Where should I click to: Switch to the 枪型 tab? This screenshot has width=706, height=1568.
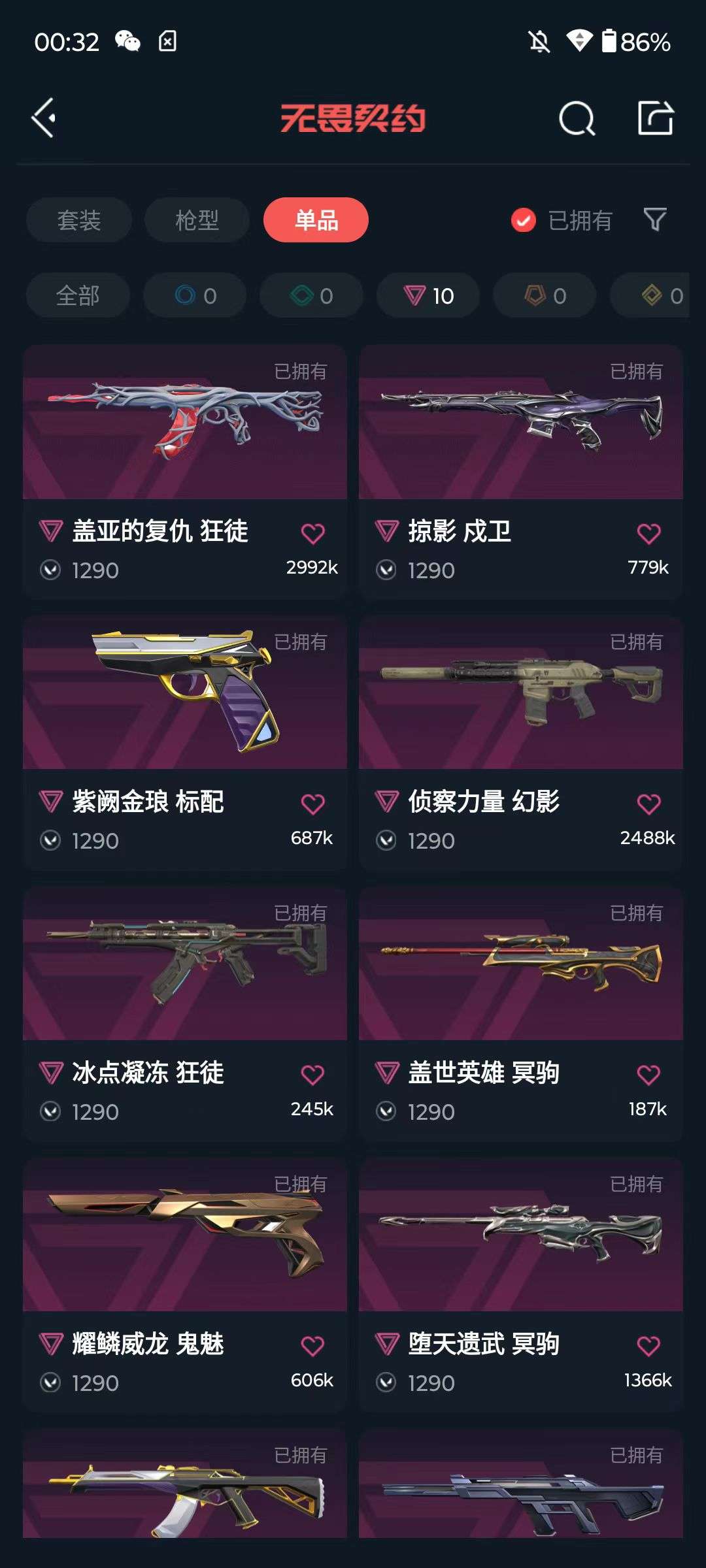pyautogui.click(x=197, y=220)
